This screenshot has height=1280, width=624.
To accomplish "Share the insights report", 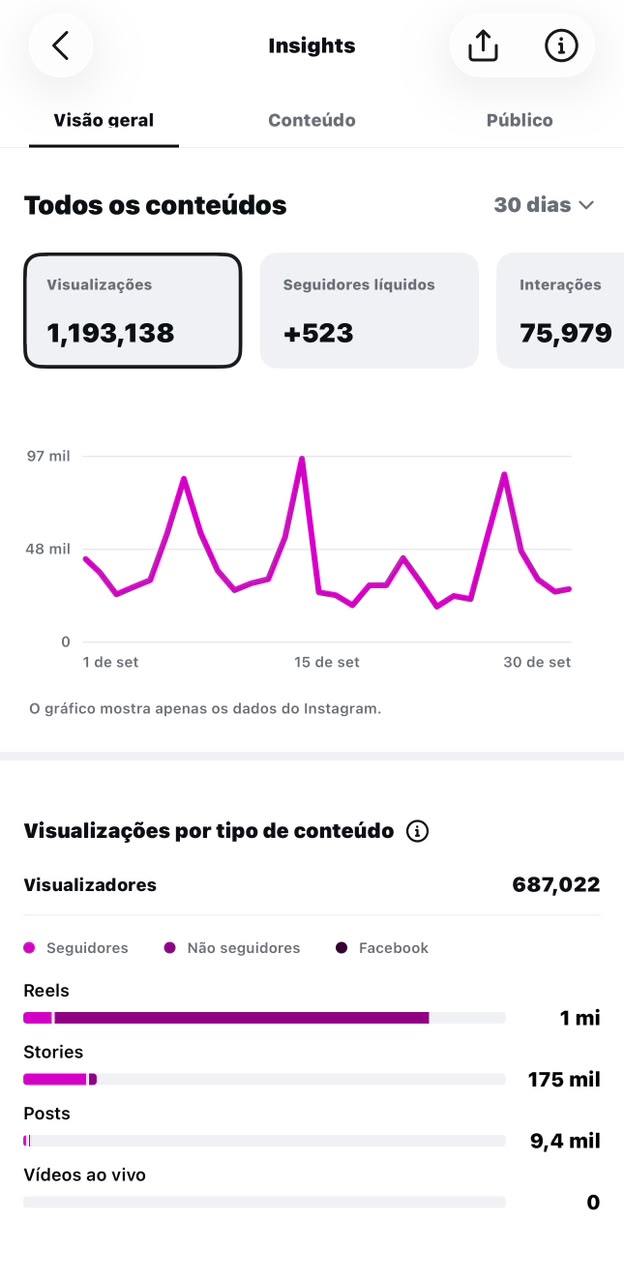I will pyautogui.click(x=483, y=45).
